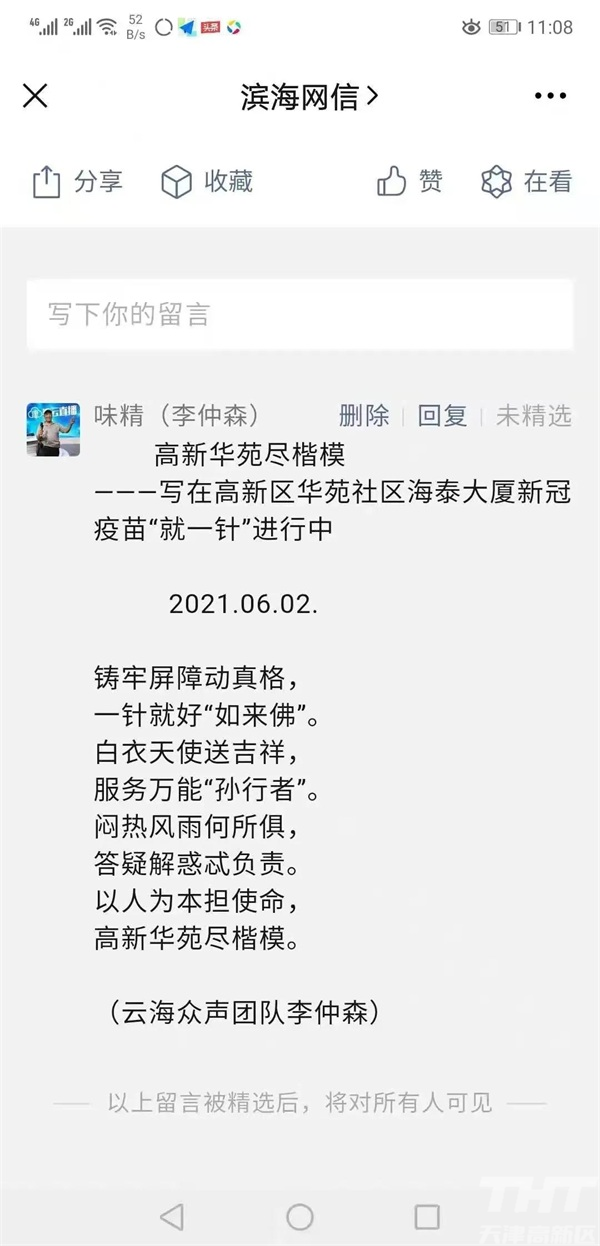Close the article with the X icon

pyautogui.click(x=35, y=96)
